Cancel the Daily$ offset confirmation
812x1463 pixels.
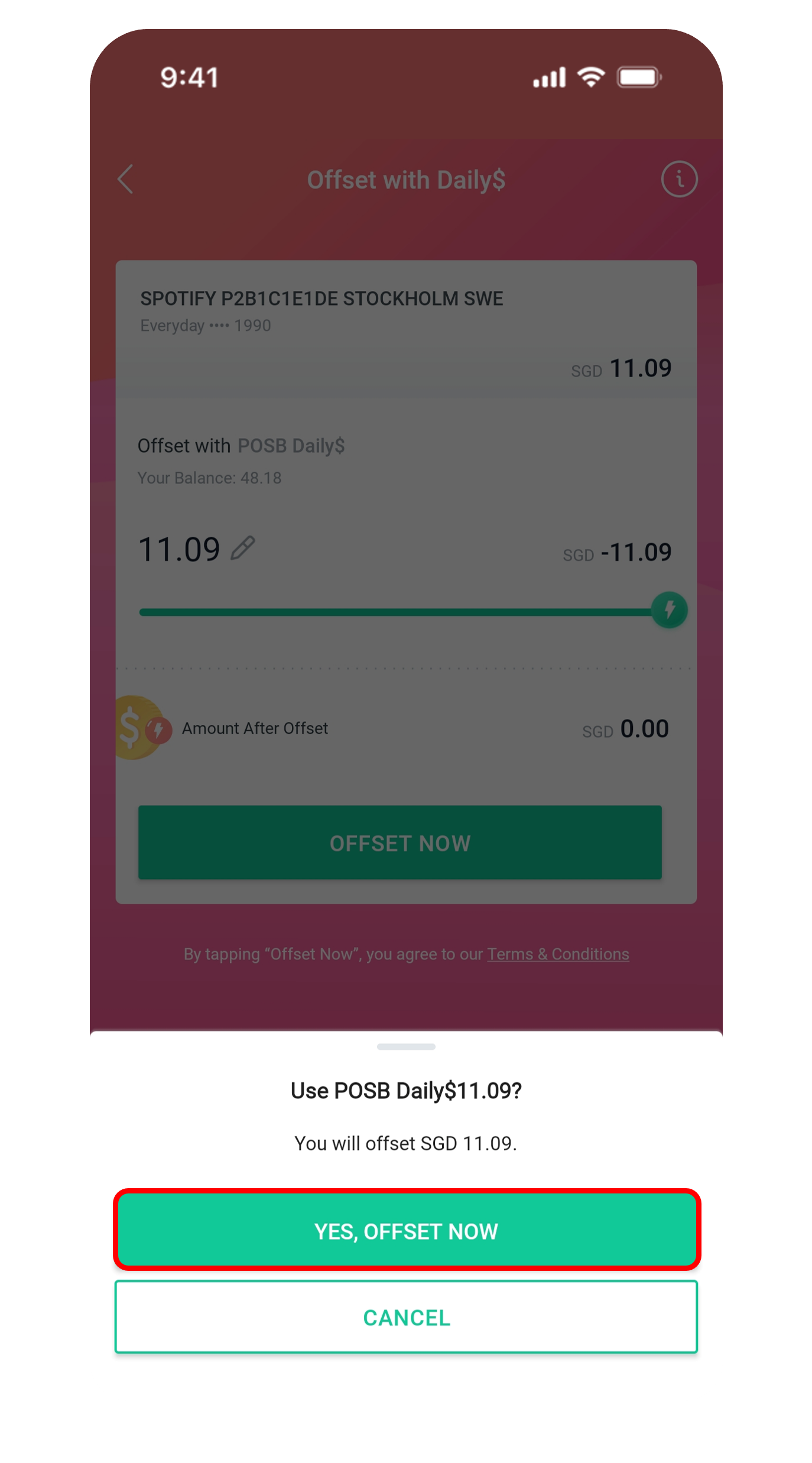coord(407,1317)
